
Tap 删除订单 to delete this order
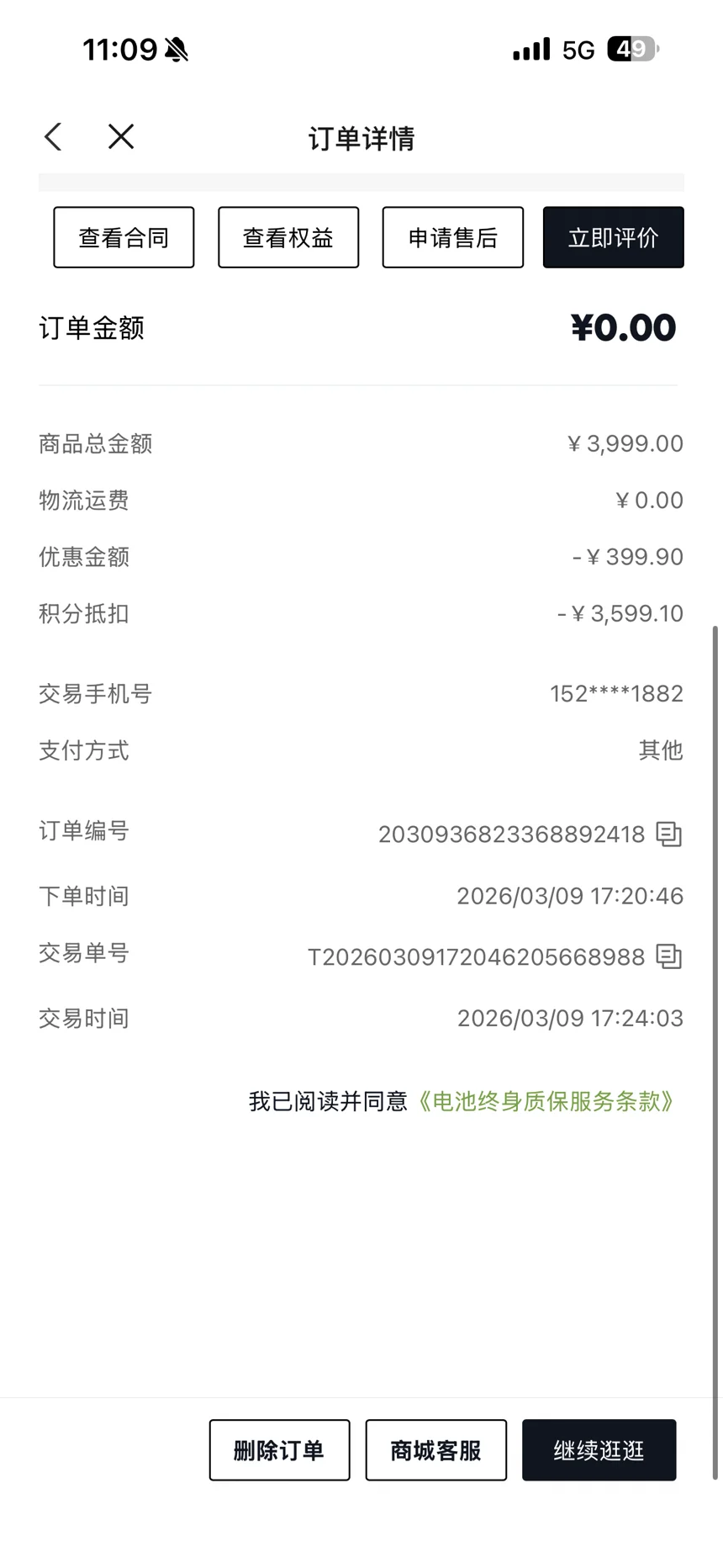(x=279, y=1450)
